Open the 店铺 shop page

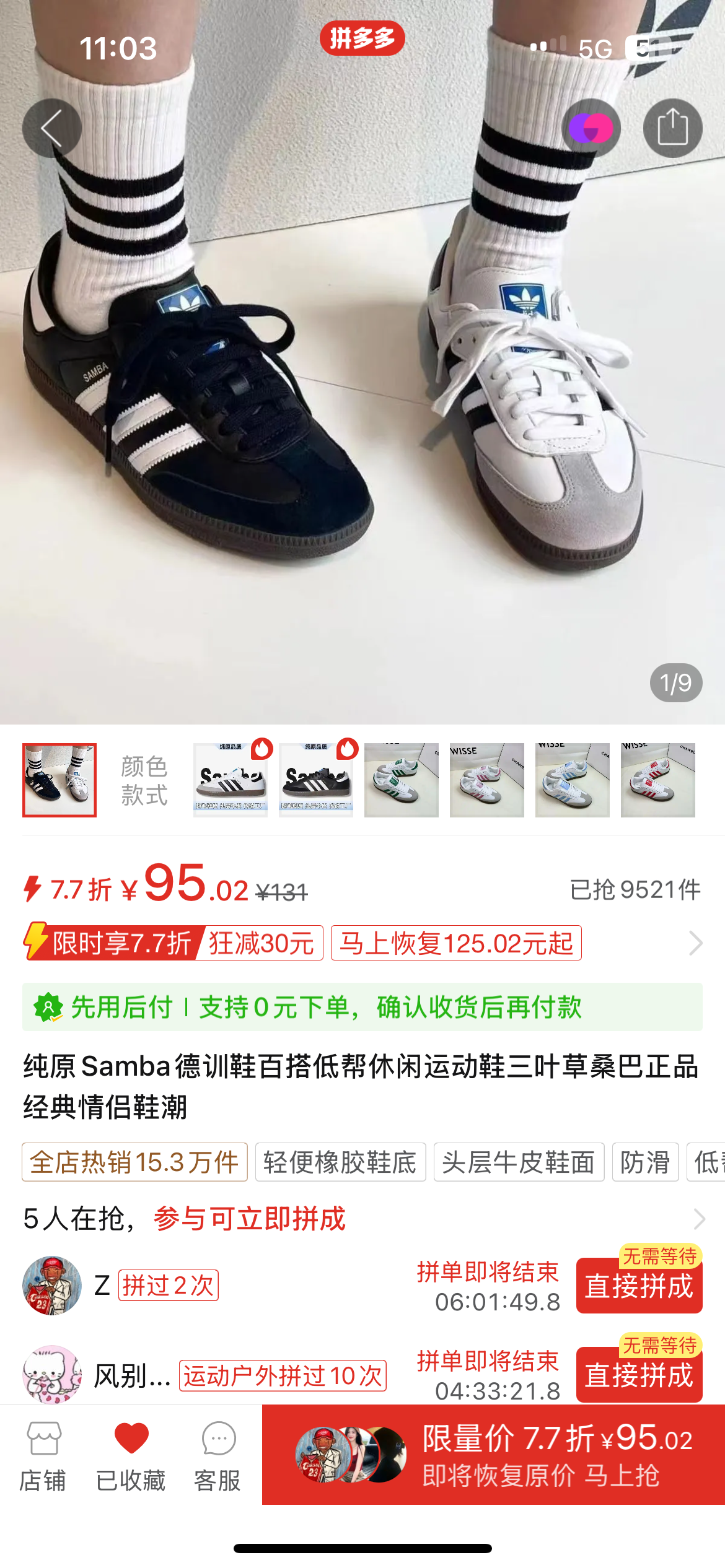coord(43,1455)
